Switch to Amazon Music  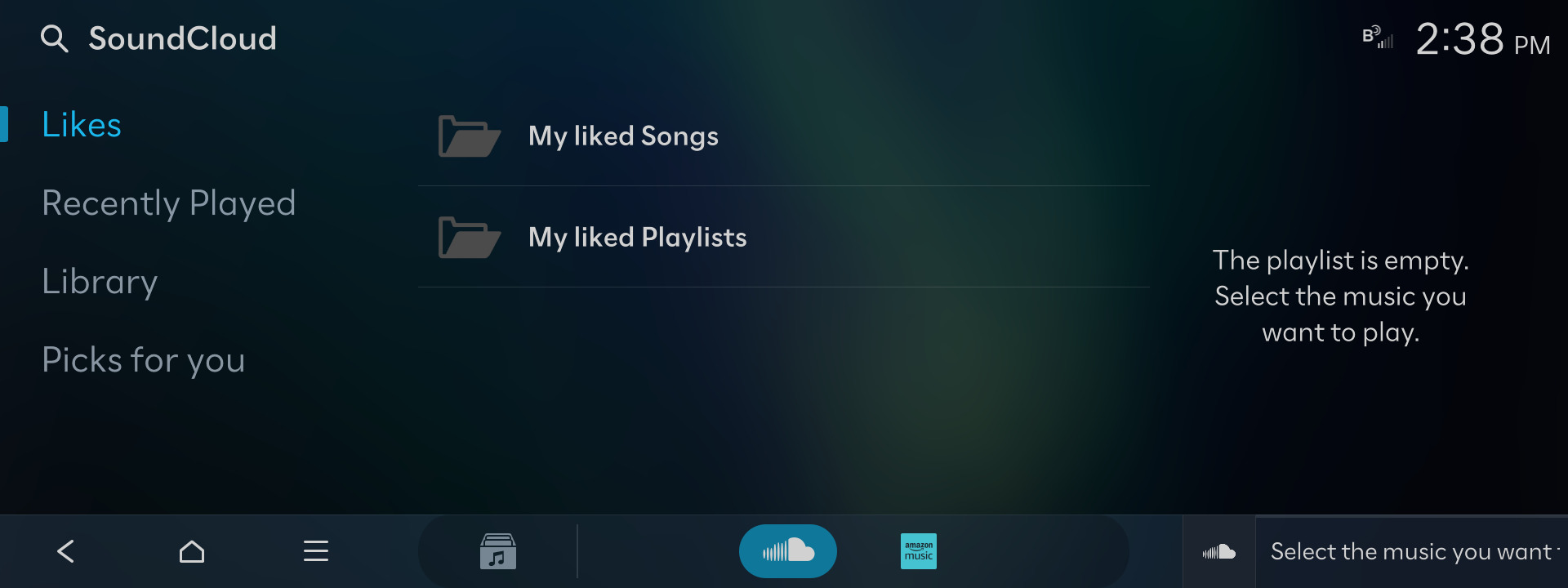(918, 551)
